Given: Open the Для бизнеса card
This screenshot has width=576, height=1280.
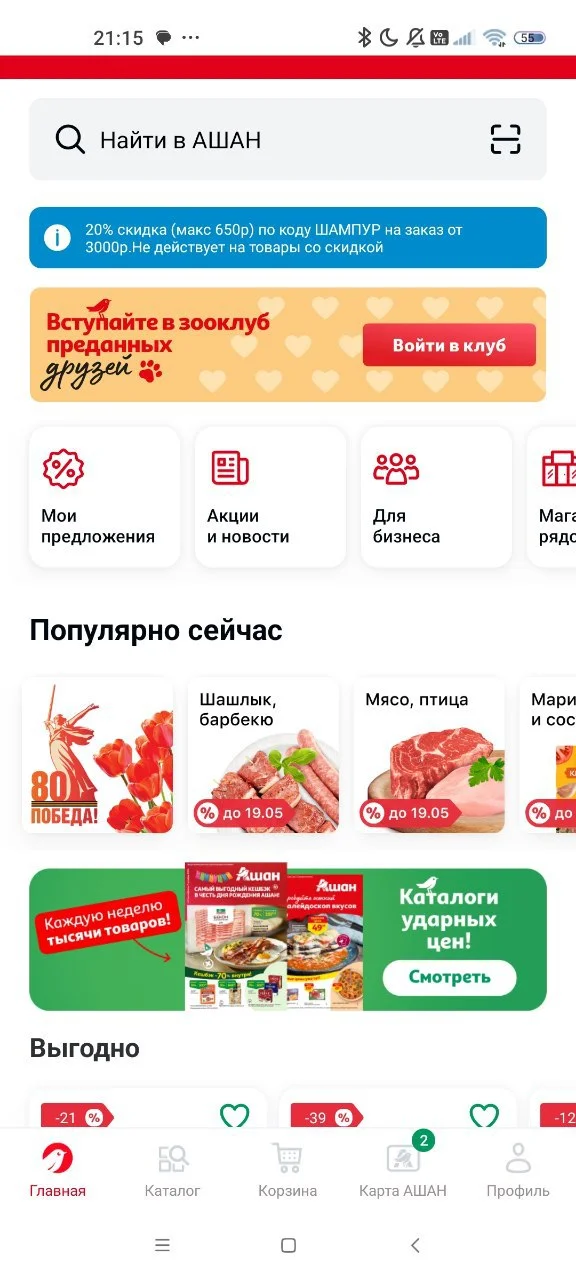Looking at the screenshot, I should (437, 497).
